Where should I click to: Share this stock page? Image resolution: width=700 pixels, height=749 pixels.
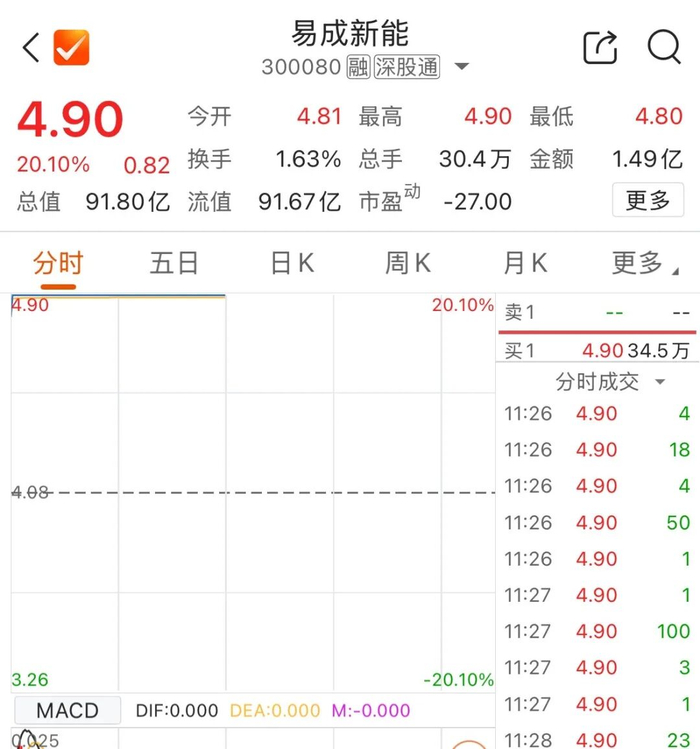click(601, 47)
